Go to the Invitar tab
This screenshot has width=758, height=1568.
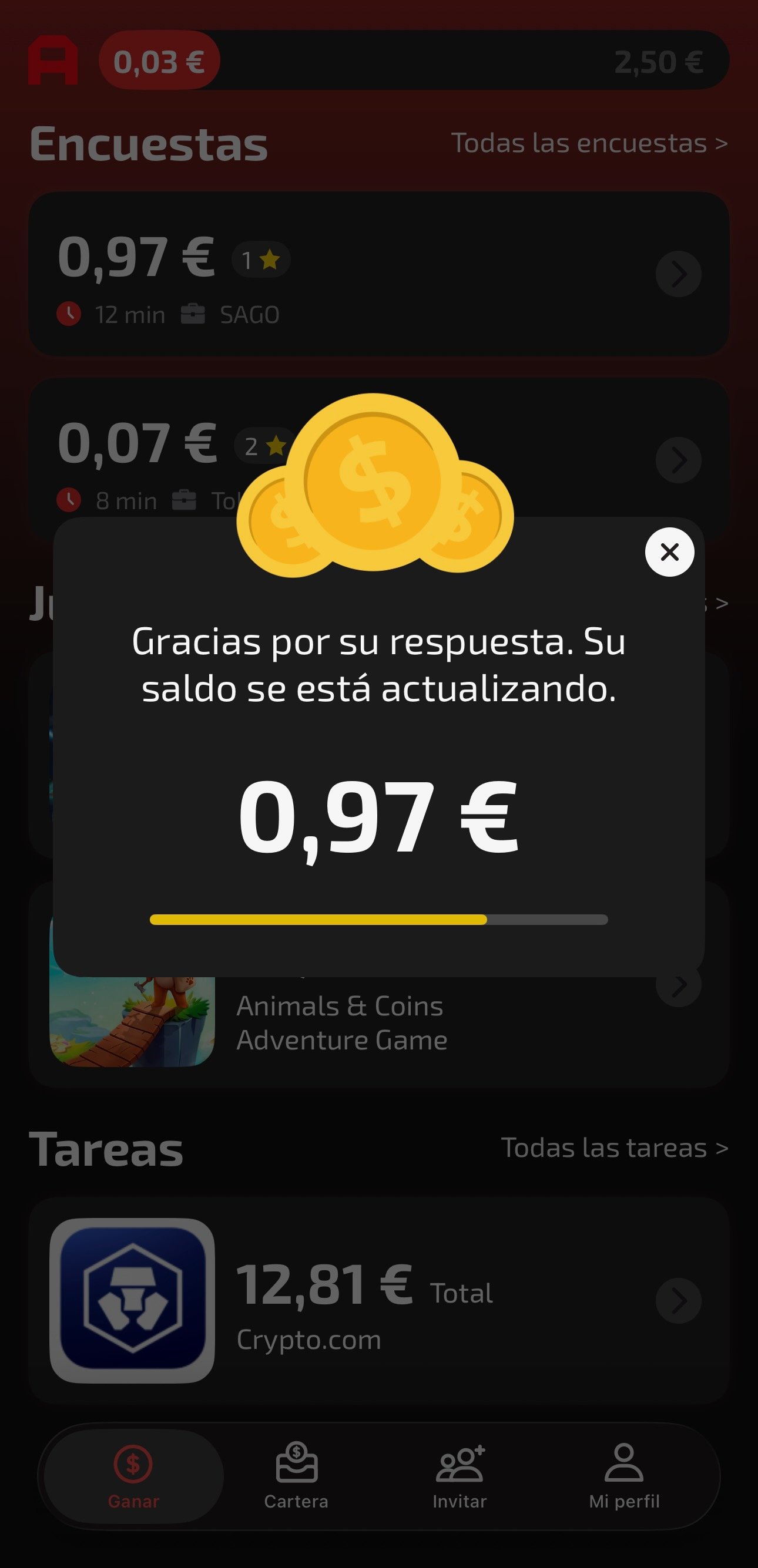pos(460,1475)
